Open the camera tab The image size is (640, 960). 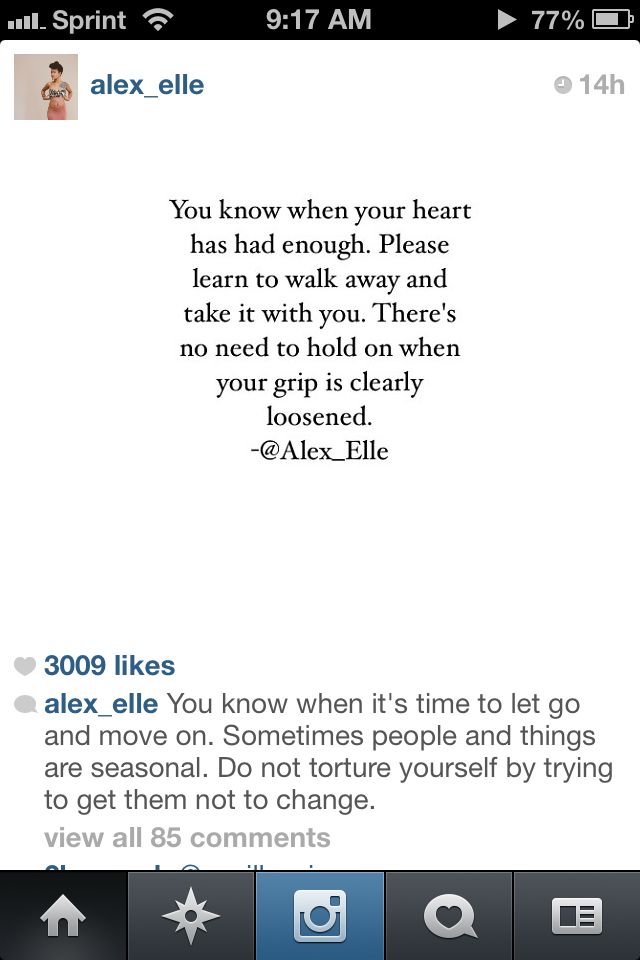320,916
